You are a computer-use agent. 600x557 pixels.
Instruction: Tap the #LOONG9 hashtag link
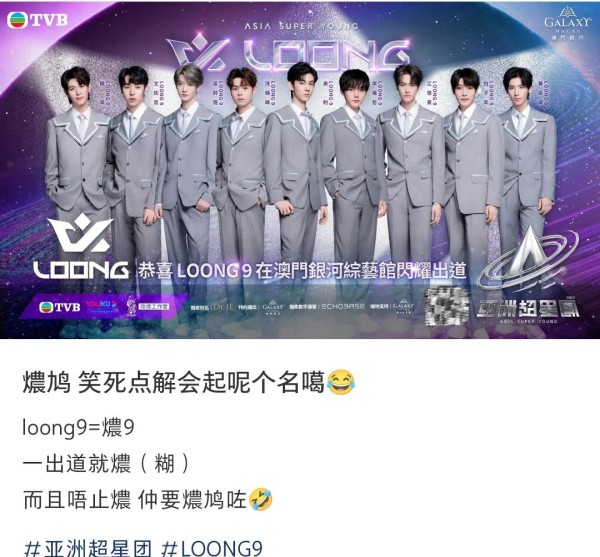(x=211, y=546)
